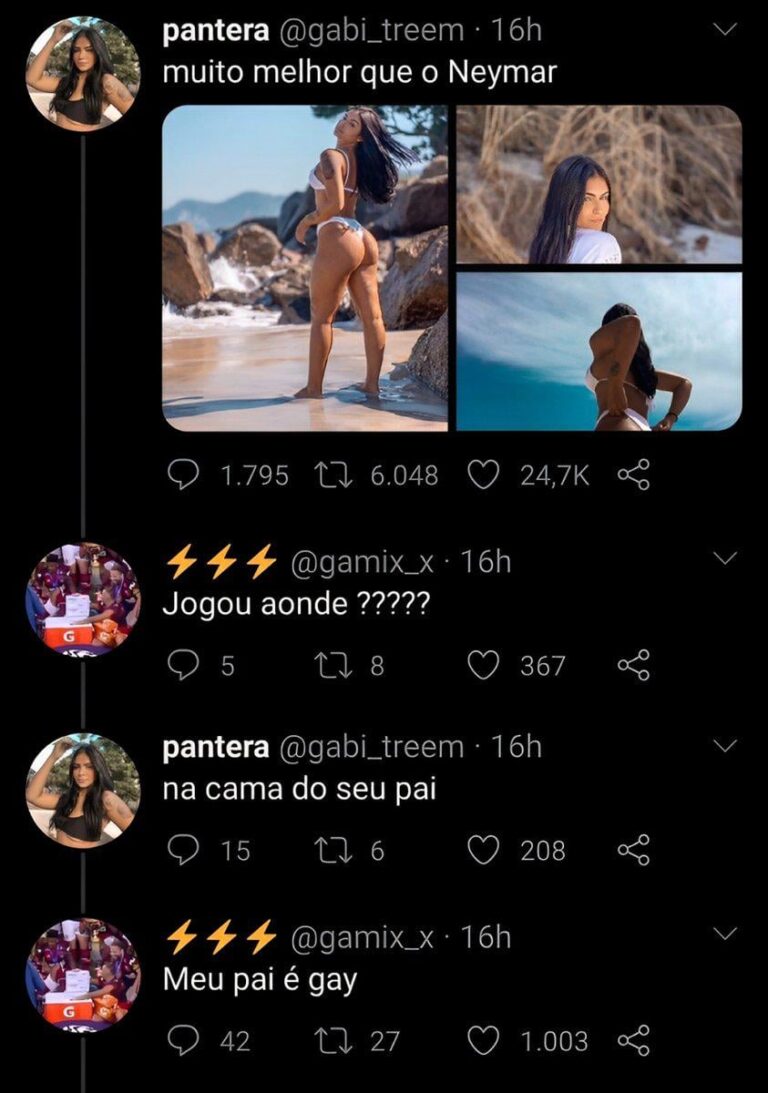Open the @gamix_x profile from "Jogou aonde" reply
Screen dimensions: 768x1093
tap(83, 598)
